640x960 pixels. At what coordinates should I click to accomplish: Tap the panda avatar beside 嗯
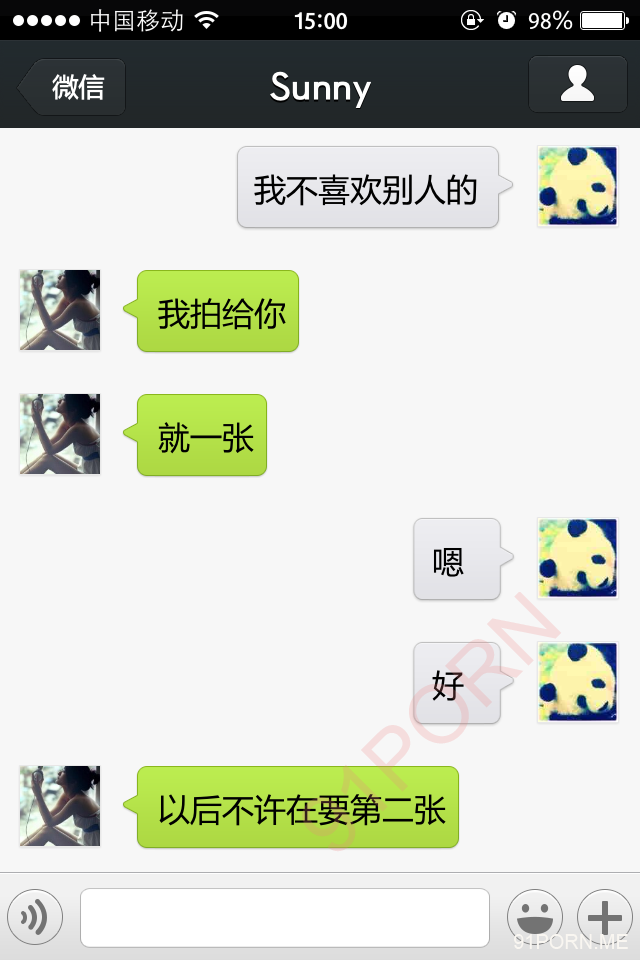pos(578,558)
